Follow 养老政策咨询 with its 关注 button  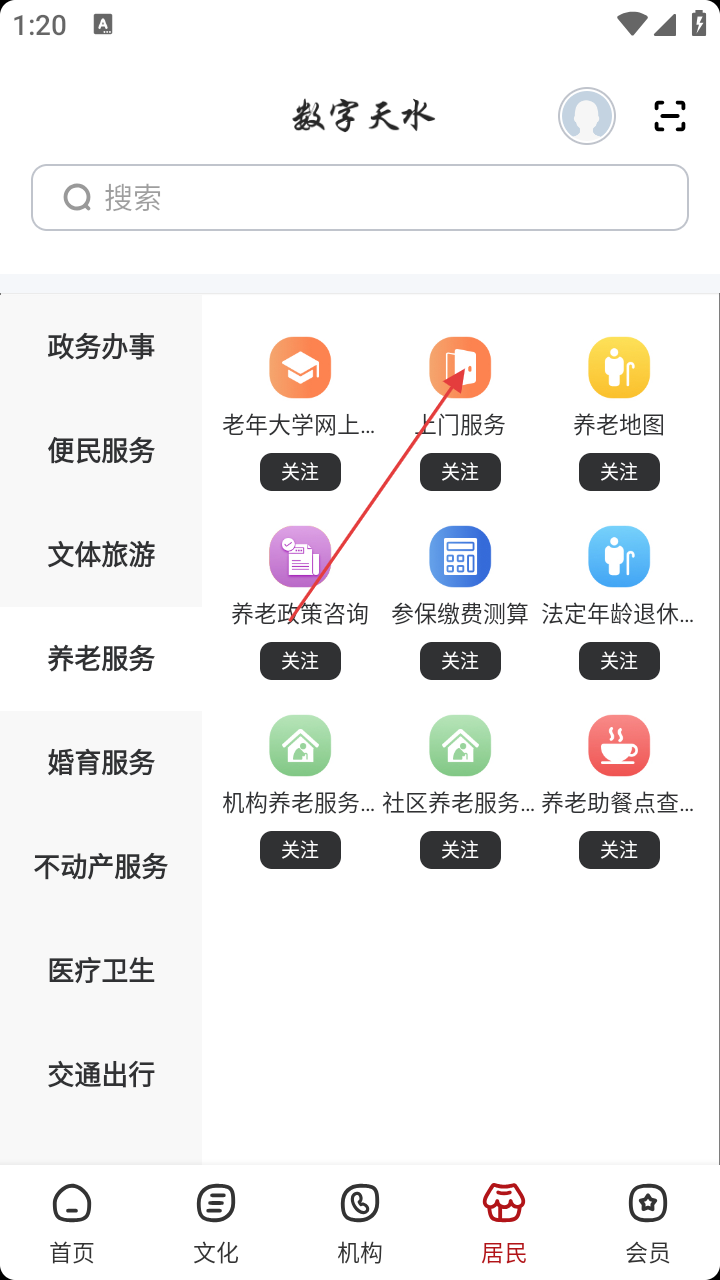300,661
